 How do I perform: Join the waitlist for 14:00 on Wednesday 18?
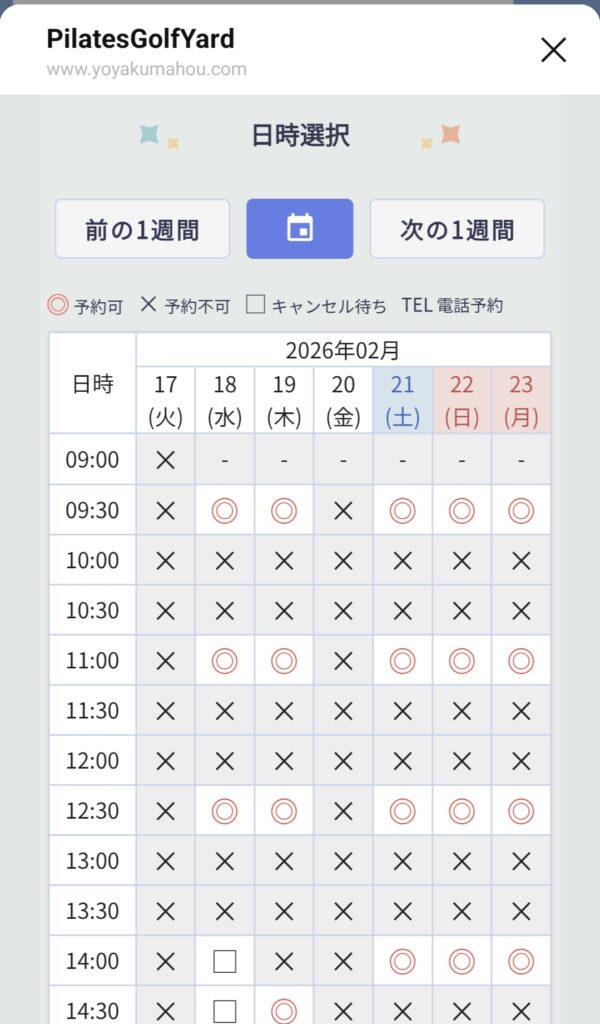pyautogui.click(x=225, y=961)
